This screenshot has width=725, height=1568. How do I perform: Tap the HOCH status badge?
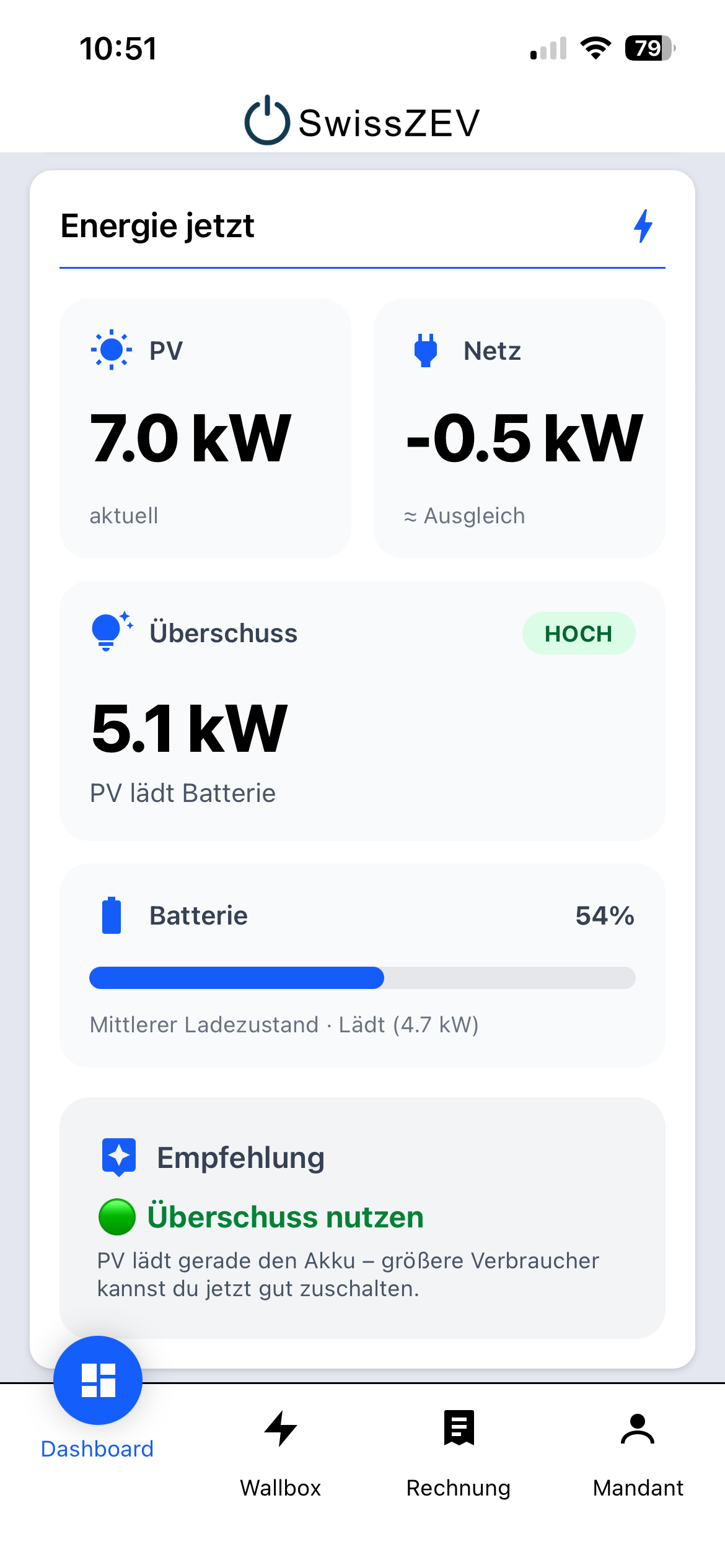point(578,632)
